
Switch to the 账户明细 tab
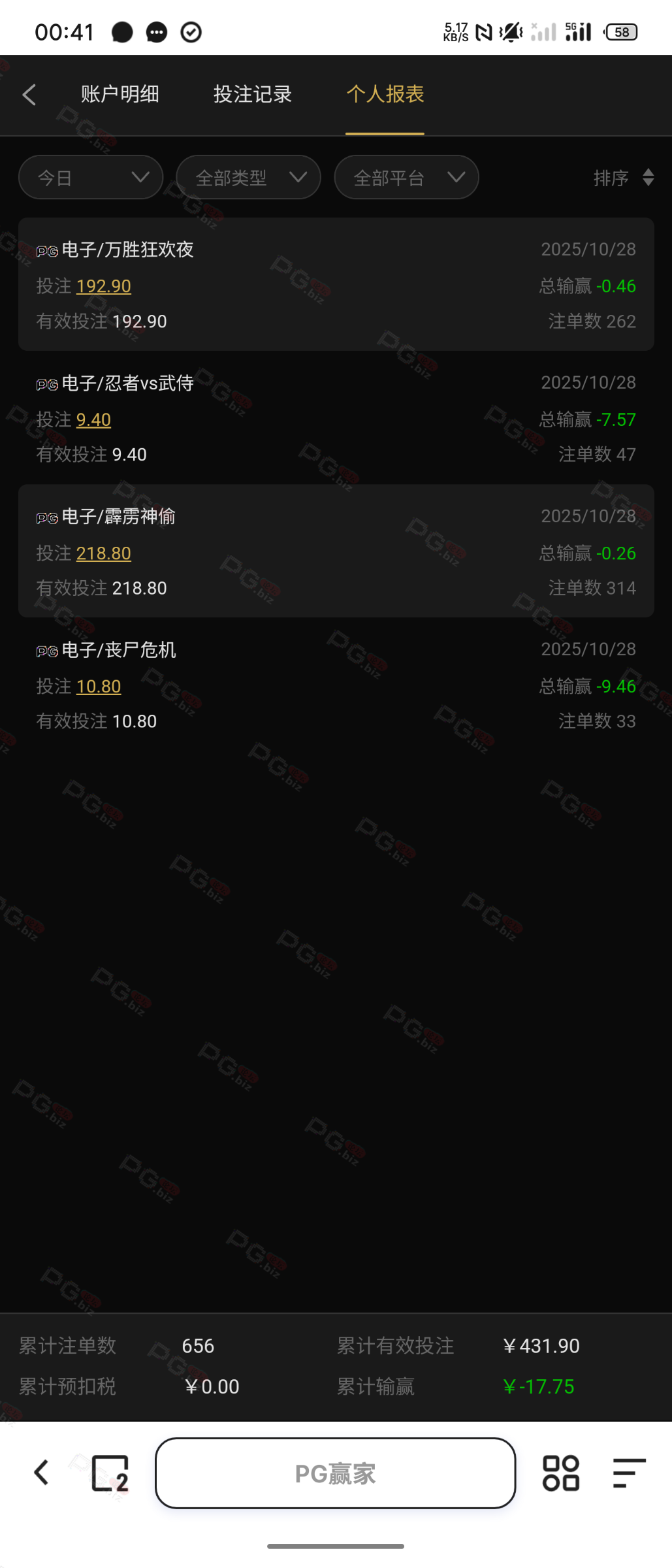click(x=120, y=94)
